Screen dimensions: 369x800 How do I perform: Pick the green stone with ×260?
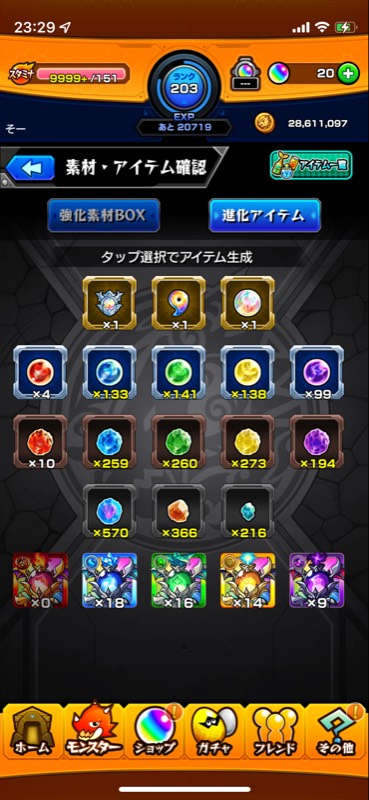coord(179,442)
